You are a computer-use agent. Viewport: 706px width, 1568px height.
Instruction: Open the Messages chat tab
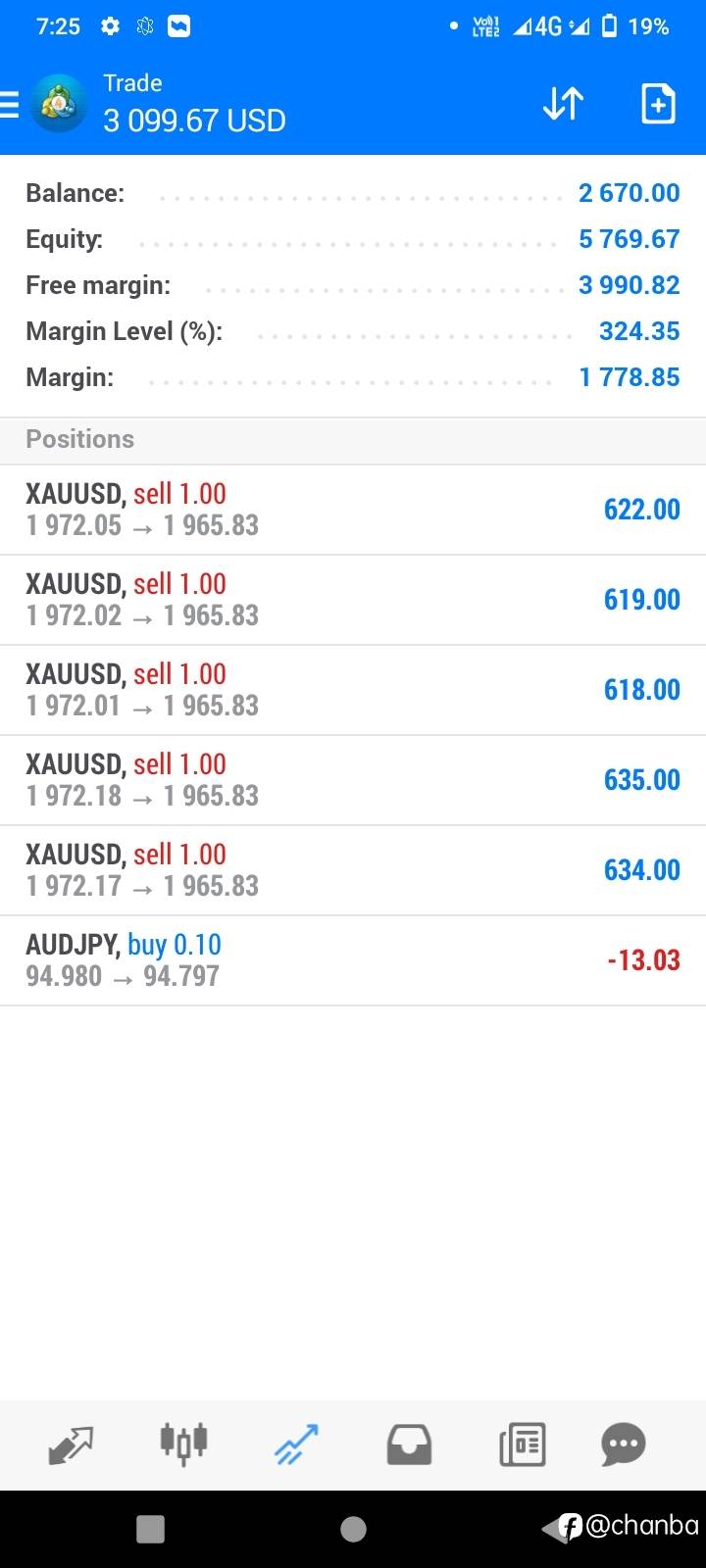[624, 1444]
